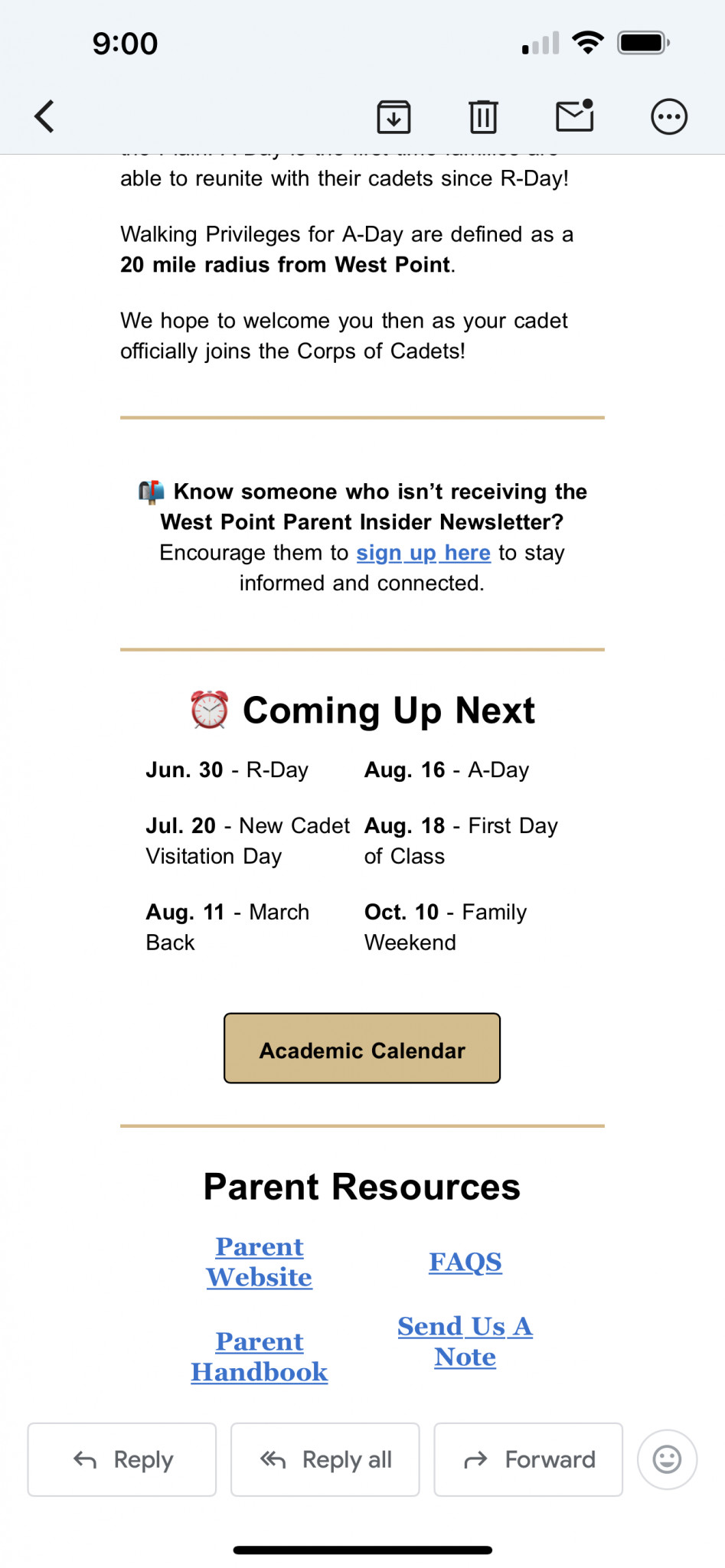Screen dimensions: 725x1568
Task: Forward this email
Action: 528,1459
